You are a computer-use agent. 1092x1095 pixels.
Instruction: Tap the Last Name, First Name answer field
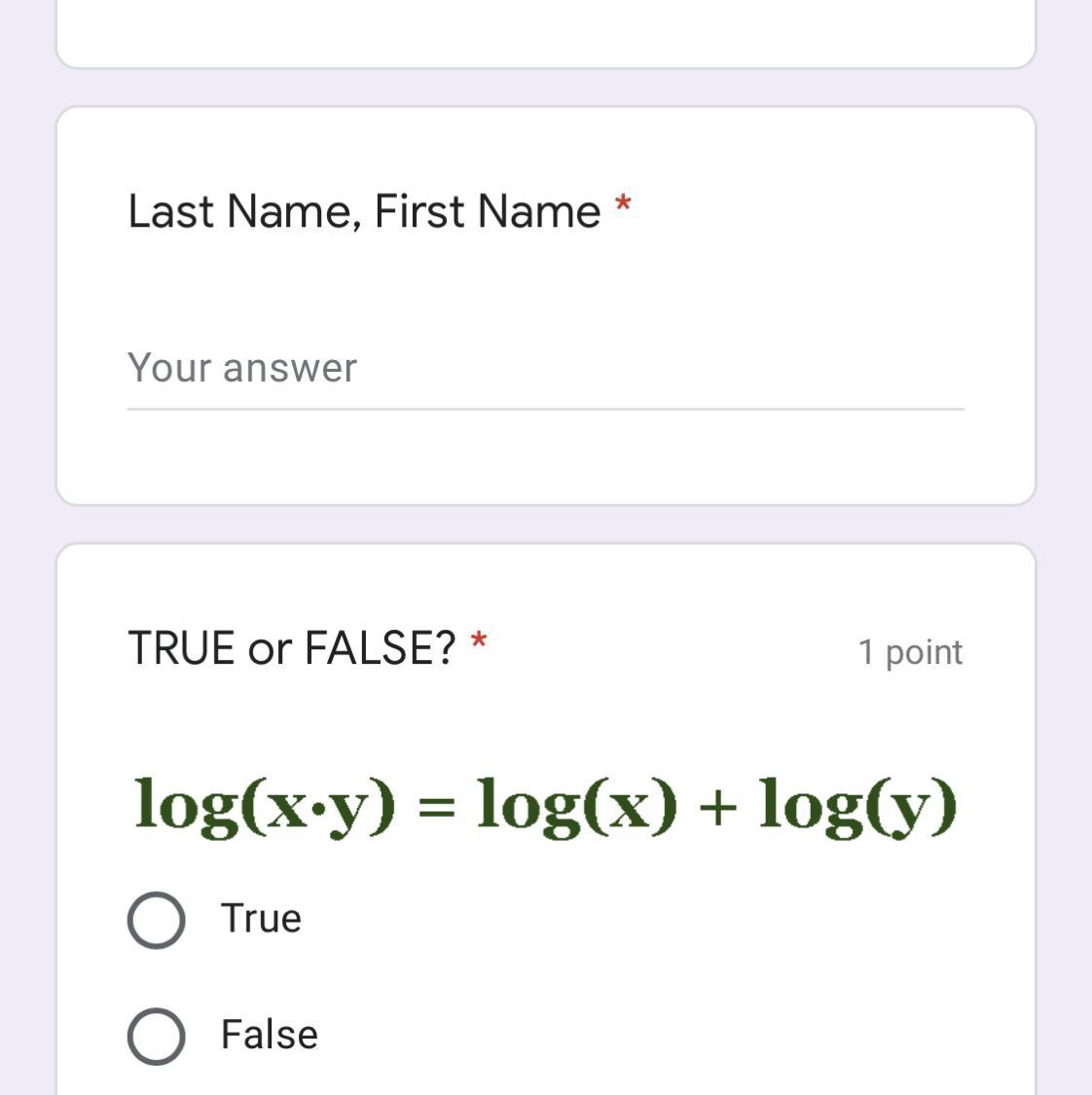click(545, 370)
